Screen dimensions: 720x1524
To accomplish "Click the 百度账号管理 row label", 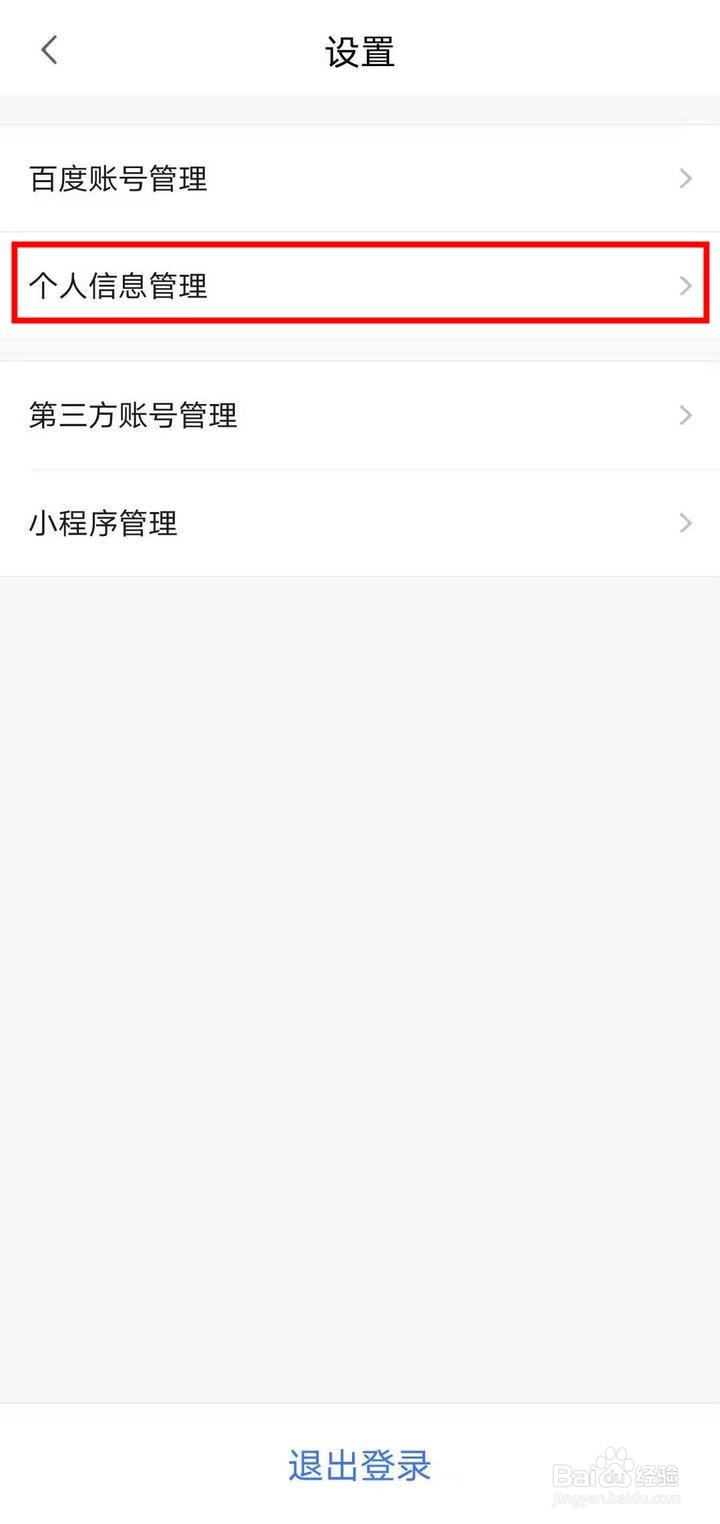I will click(118, 179).
